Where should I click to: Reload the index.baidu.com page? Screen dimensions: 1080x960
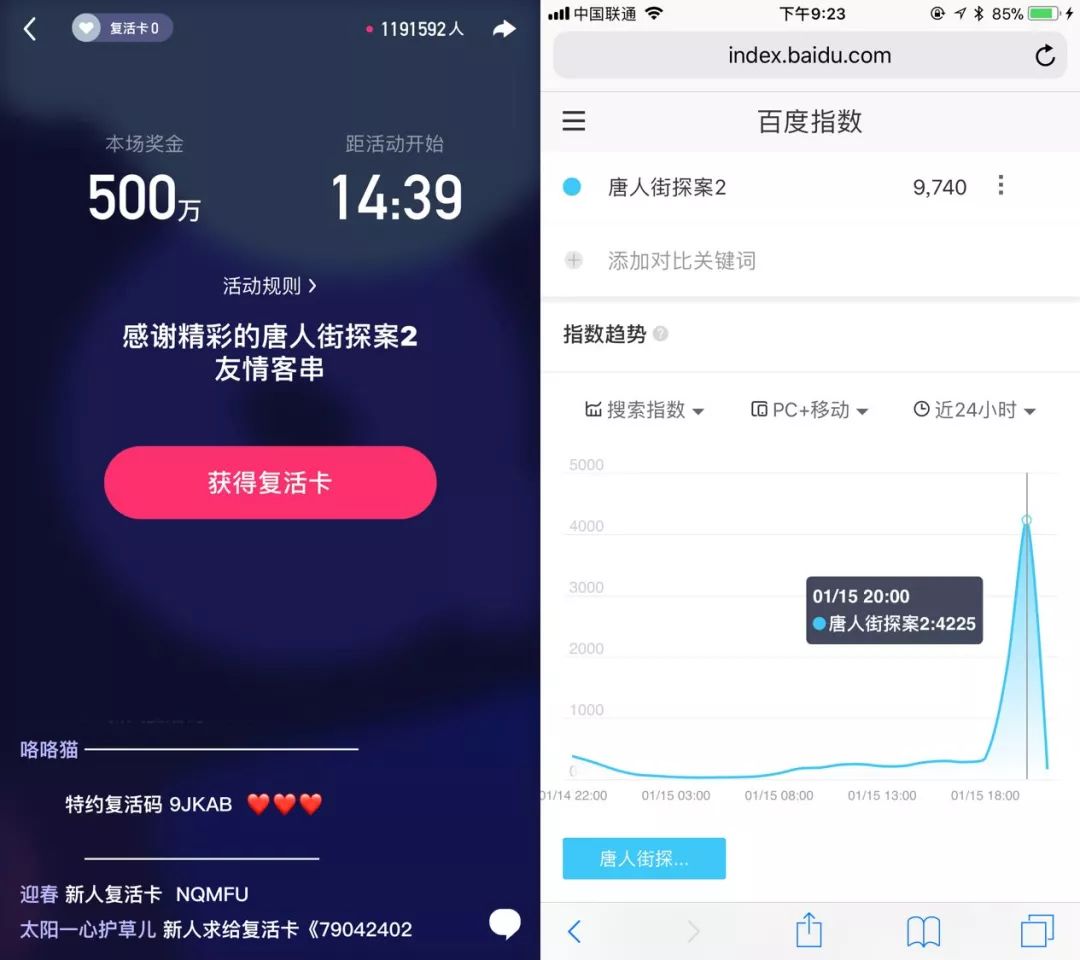click(1045, 56)
